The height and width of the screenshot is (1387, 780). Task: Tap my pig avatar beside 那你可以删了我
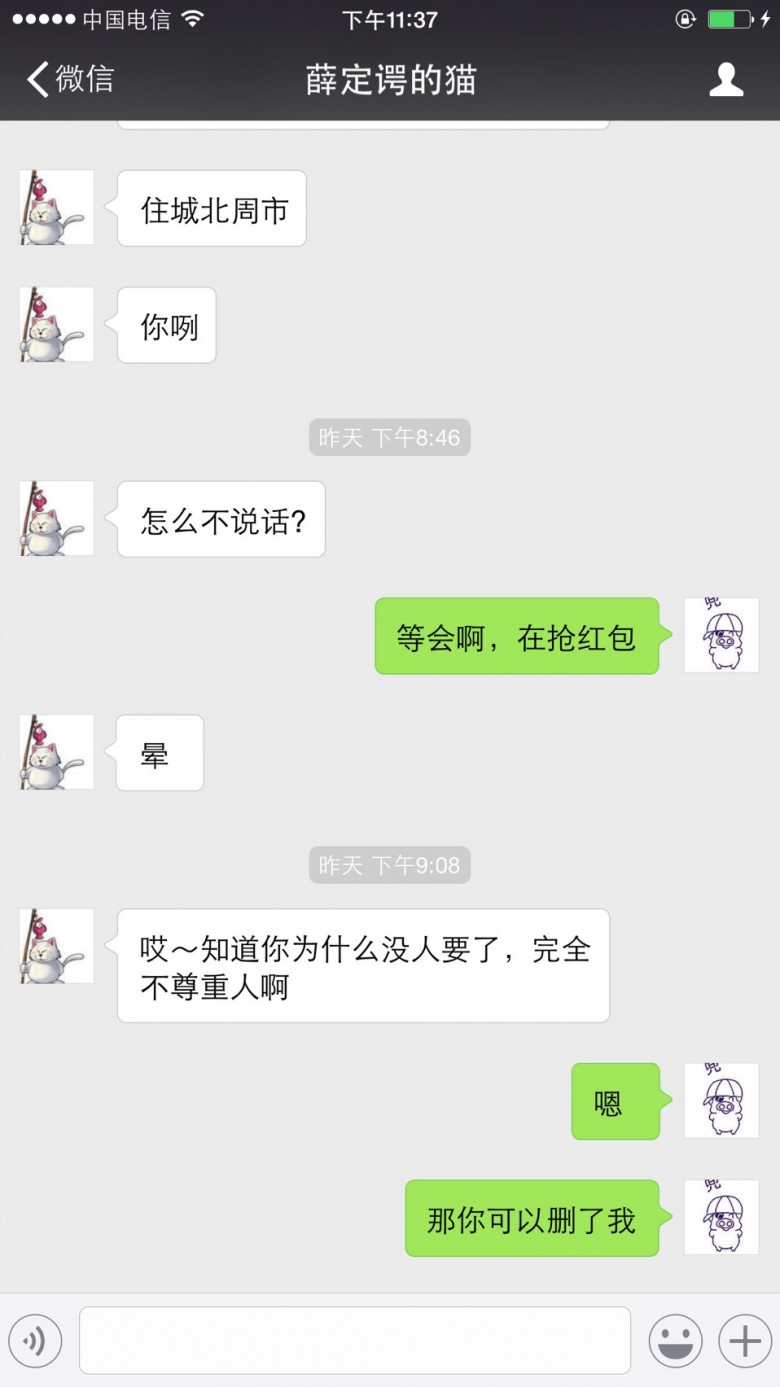point(721,1217)
